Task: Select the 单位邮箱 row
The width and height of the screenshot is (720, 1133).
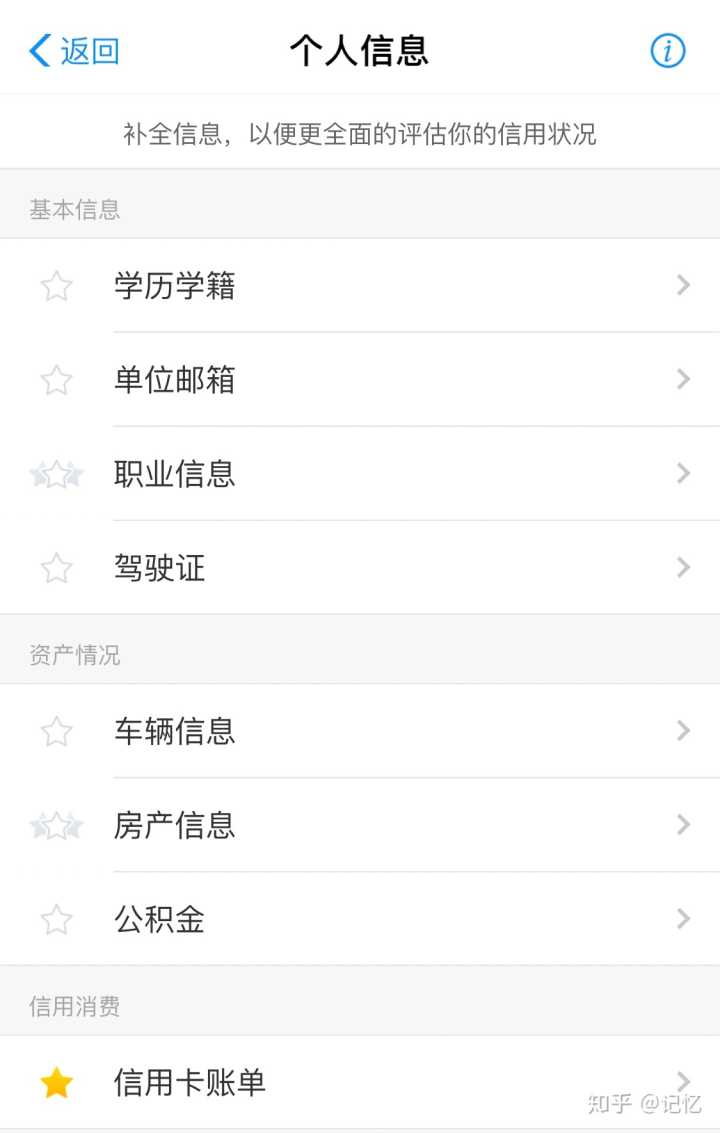Action: pyautogui.click(x=360, y=380)
